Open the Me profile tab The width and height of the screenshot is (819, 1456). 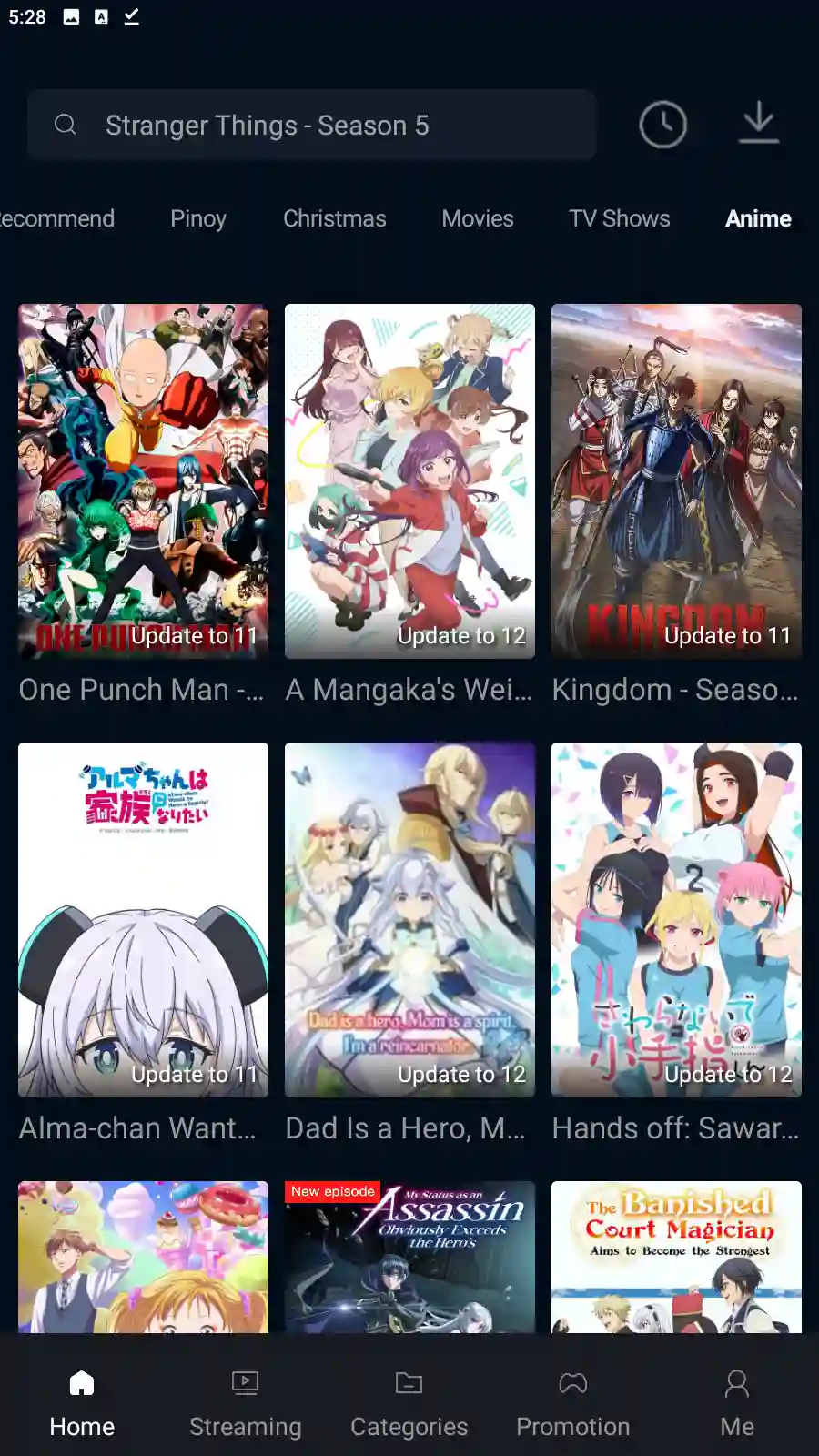coord(736,1403)
